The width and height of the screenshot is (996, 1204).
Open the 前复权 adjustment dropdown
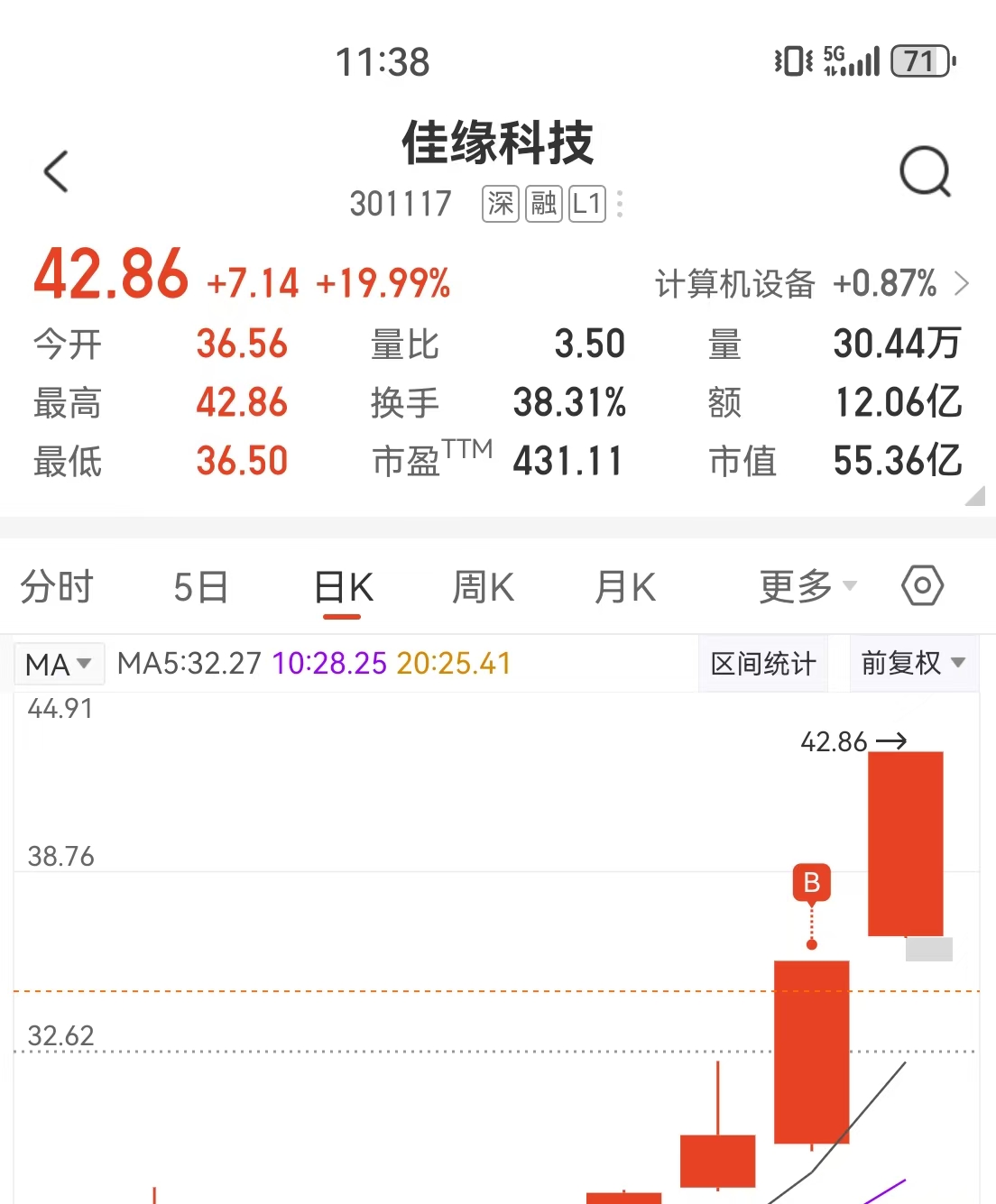coord(913,664)
